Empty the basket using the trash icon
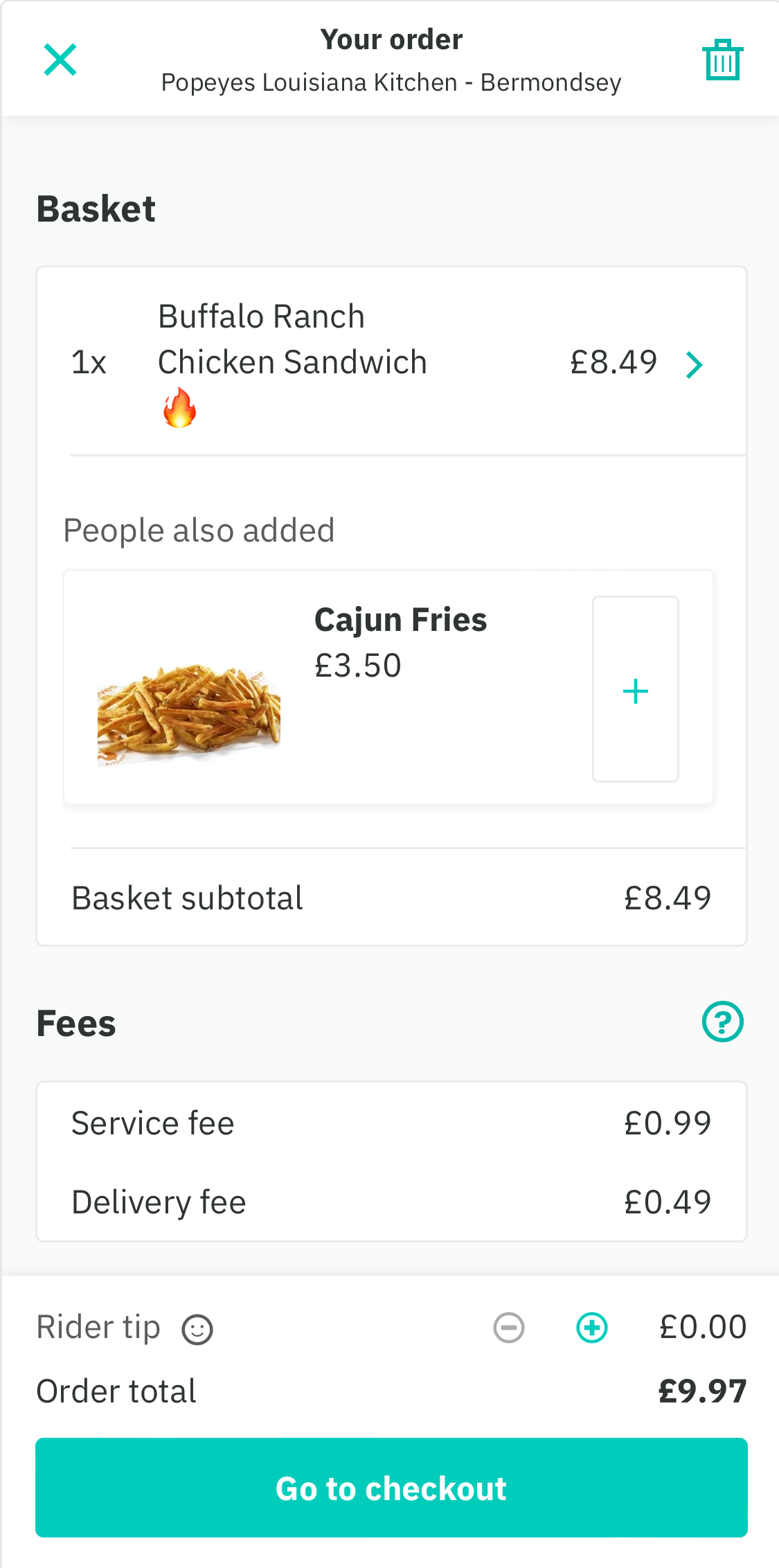The width and height of the screenshot is (779, 1568). pyautogui.click(x=722, y=59)
